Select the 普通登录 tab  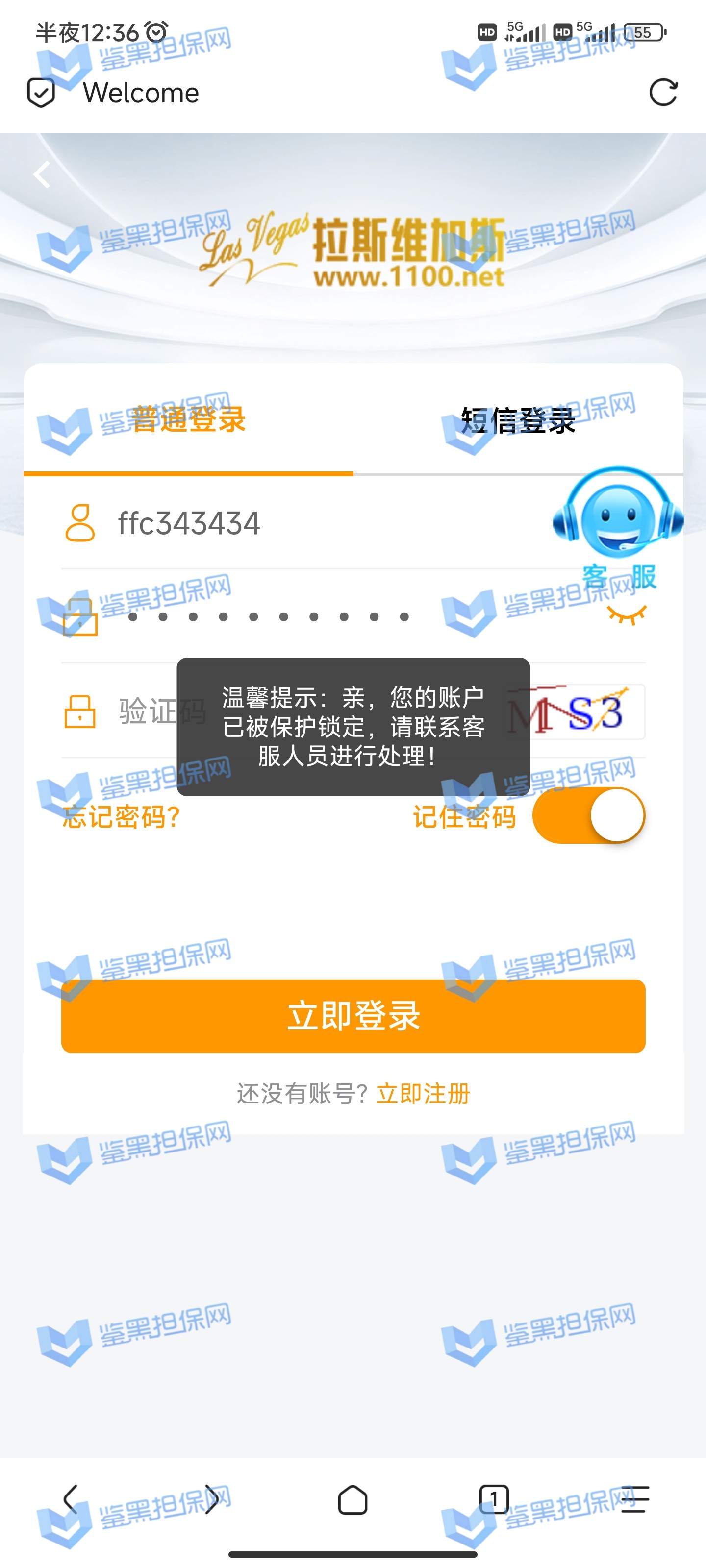188,419
